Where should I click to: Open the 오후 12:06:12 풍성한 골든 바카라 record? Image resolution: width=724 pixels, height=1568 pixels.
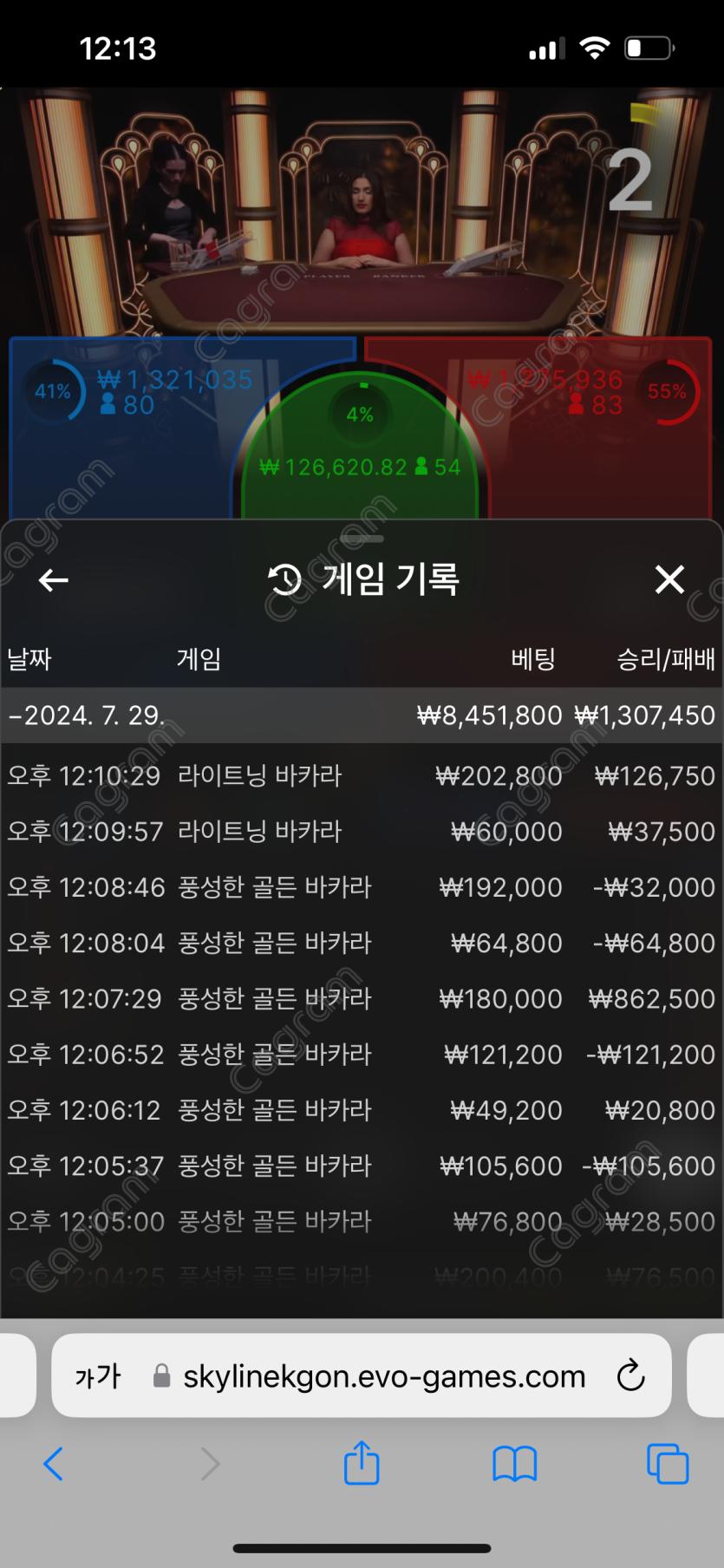tap(362, 1110)
